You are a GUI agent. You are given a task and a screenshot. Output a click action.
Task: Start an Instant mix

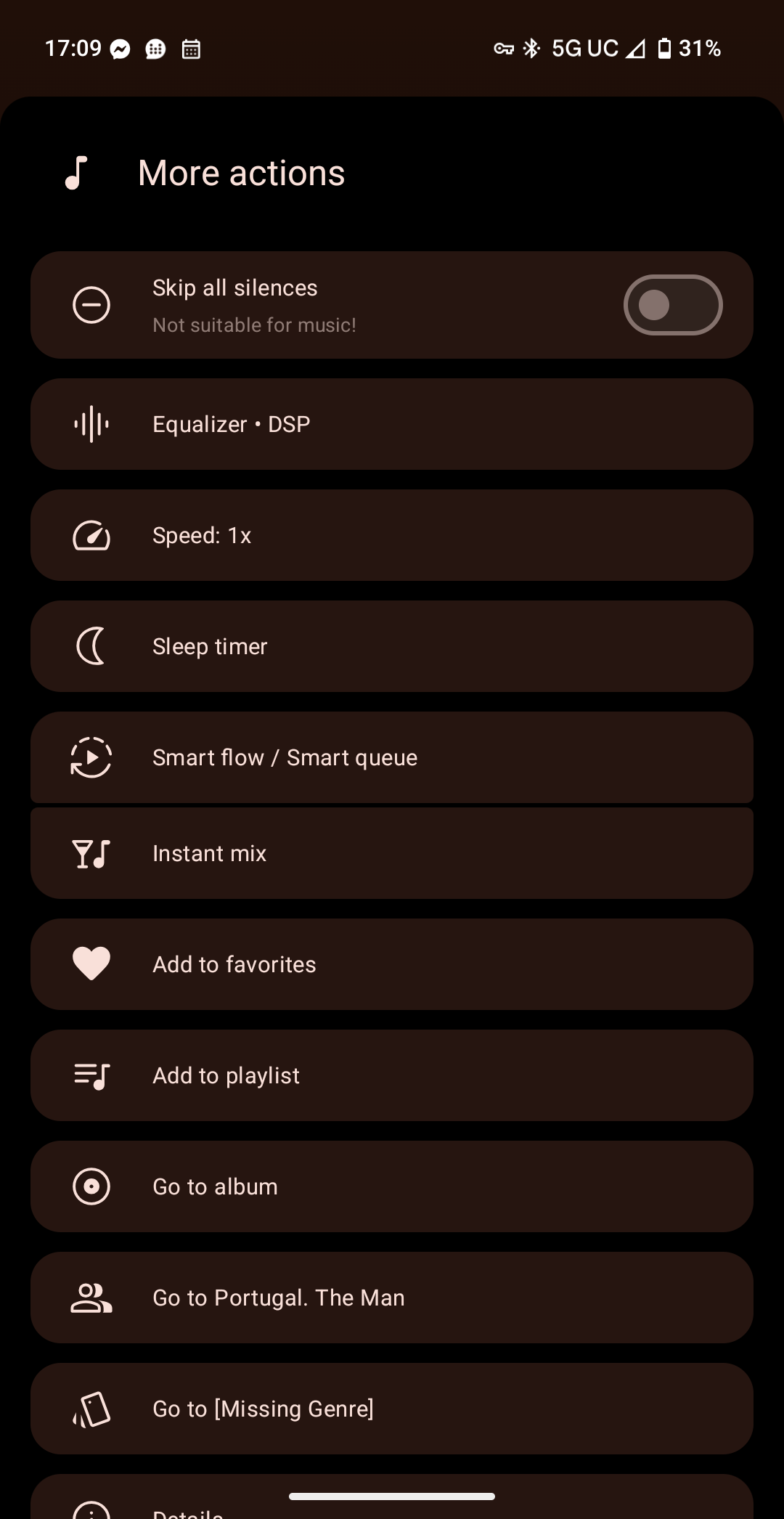[x=391, y=853]
